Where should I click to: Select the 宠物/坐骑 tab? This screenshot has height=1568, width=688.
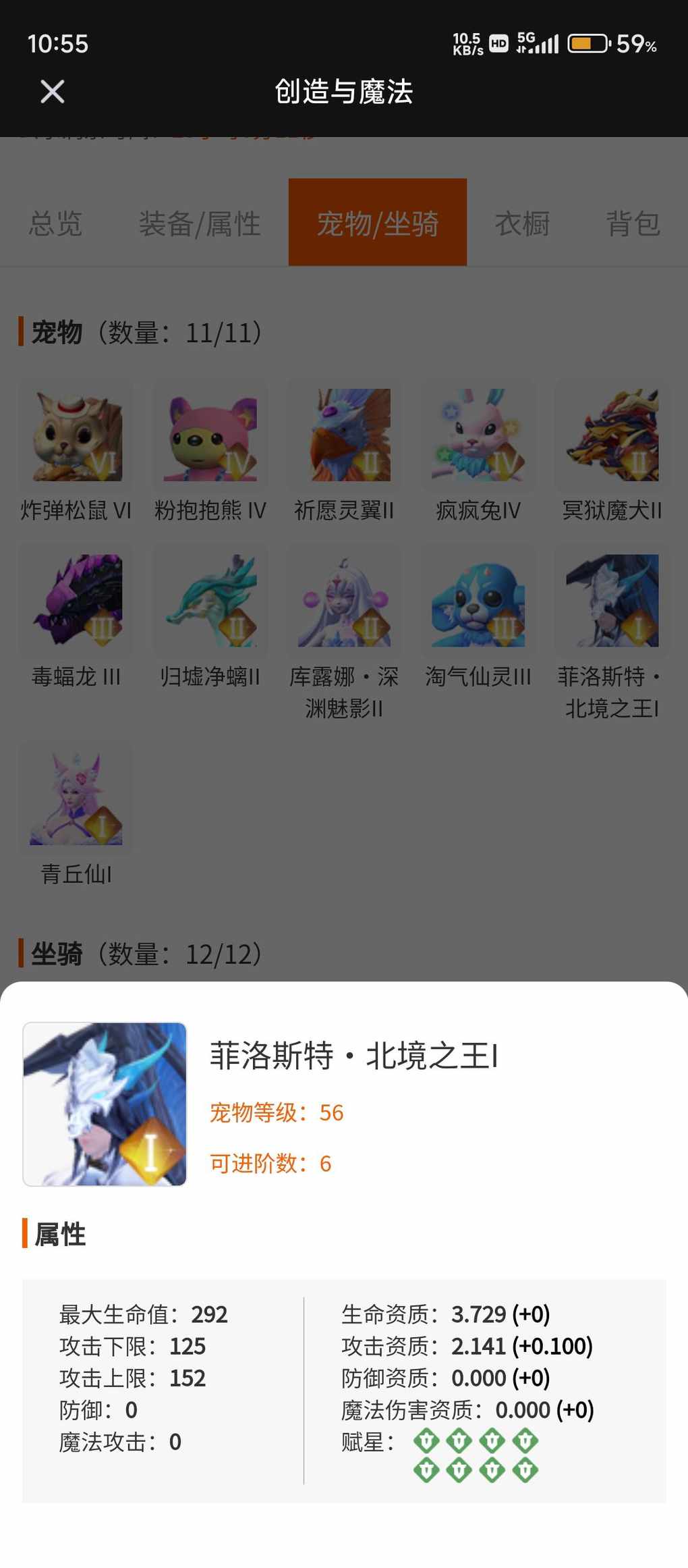point(378,223)
